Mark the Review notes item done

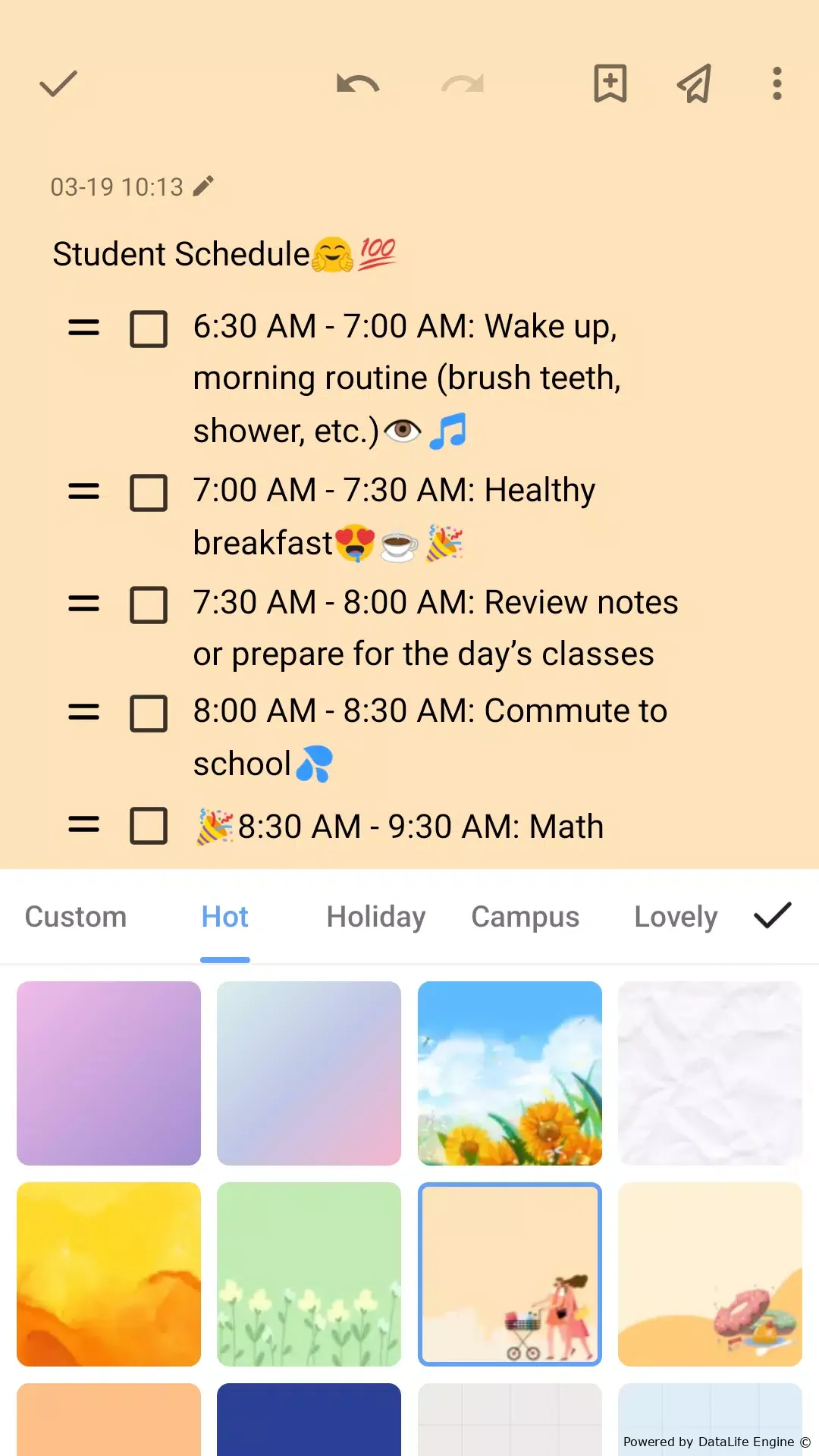pyautogui.click(x=149, y=604)
